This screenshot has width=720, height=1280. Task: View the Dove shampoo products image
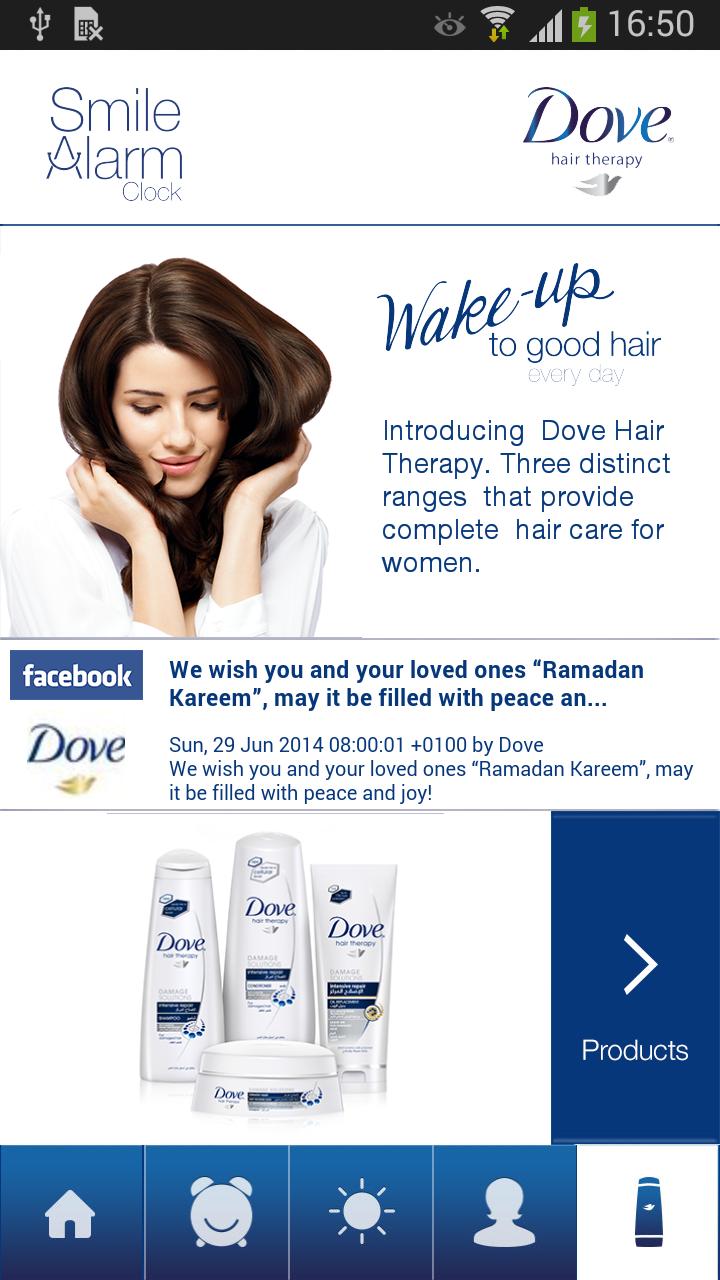pos(275,975)
